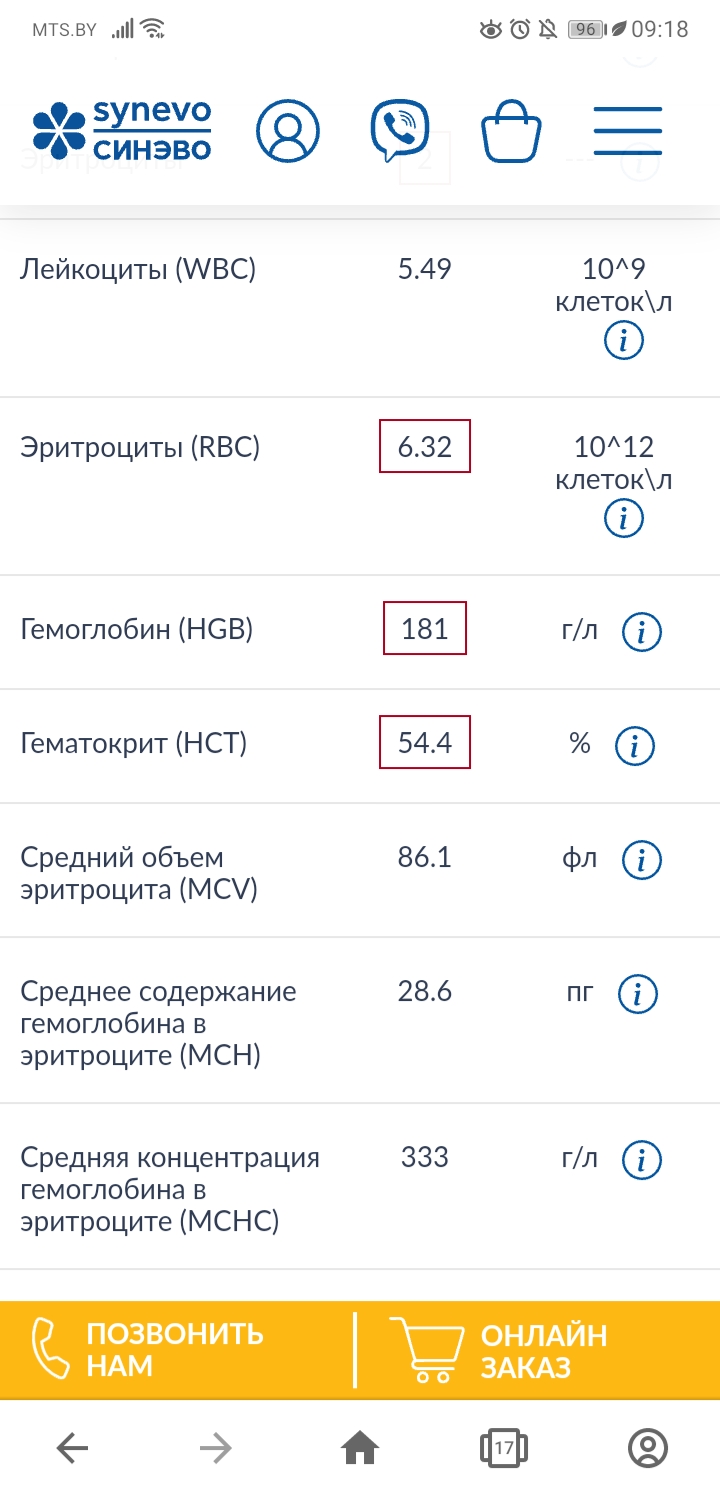Open the browser tabs switcher
720x1496 pixels.
click(x=504, y=1447)
